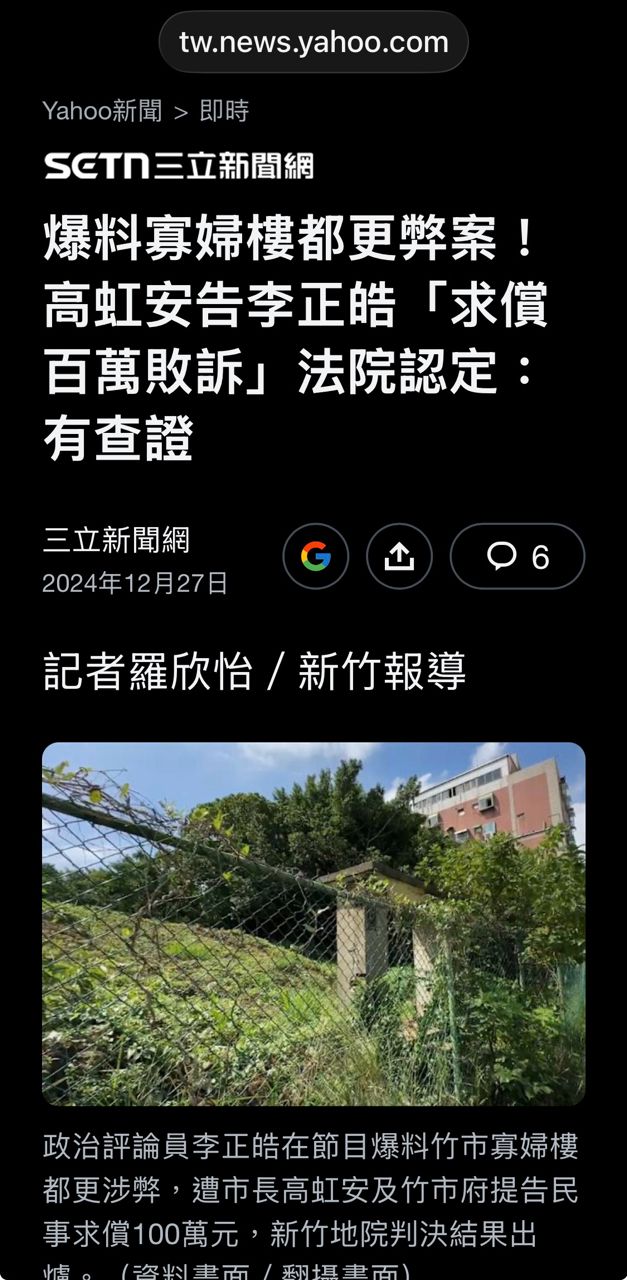Share this article
Viewport: 627px width, 1280px height.
point(399,556)
